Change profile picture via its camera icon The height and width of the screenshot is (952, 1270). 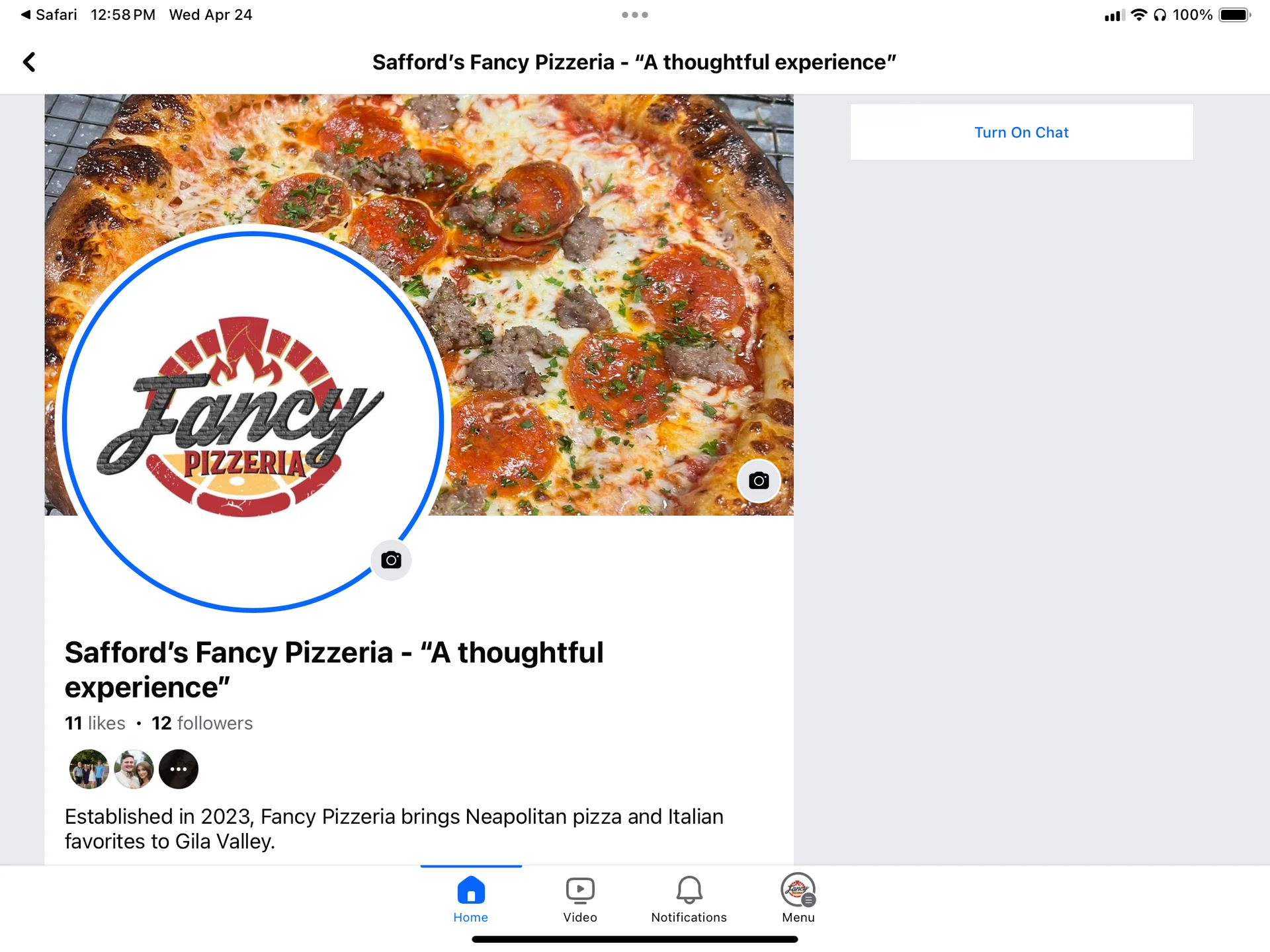(391, 560)
